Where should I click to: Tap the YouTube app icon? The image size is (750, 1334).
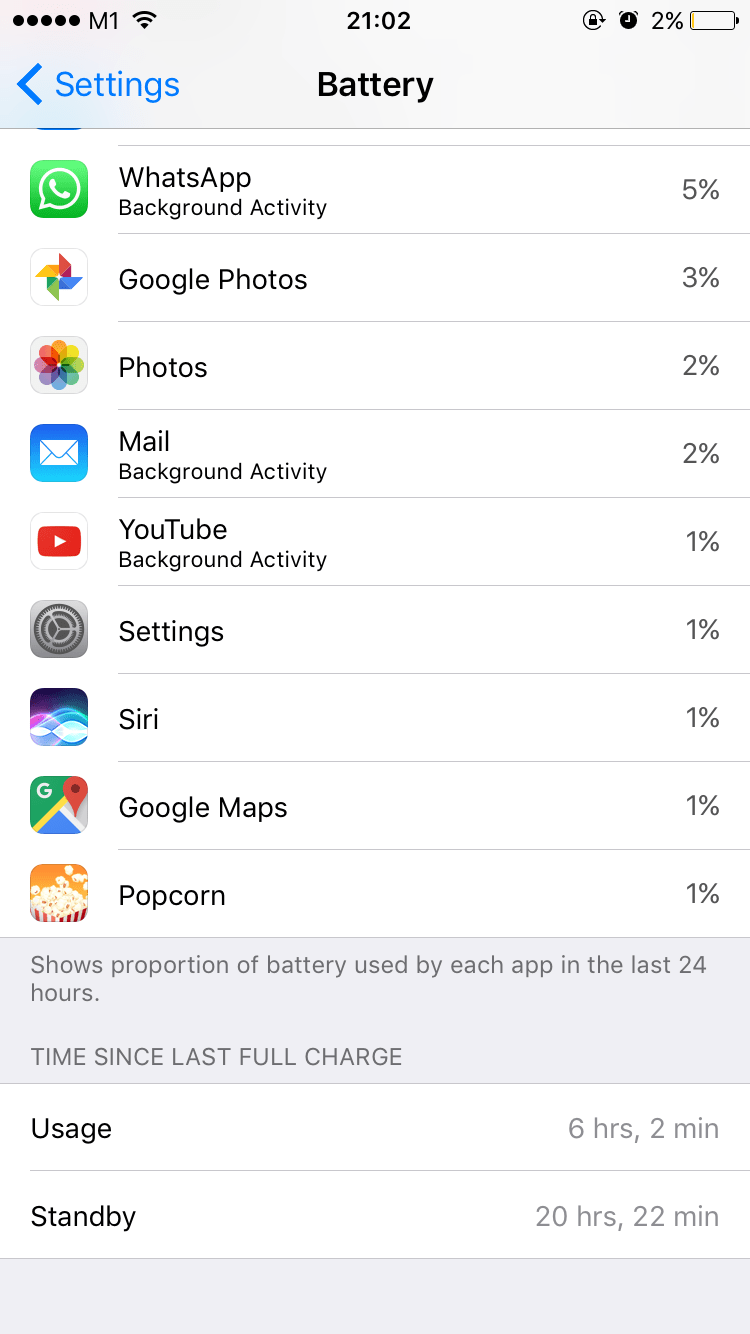click(58, 541)
